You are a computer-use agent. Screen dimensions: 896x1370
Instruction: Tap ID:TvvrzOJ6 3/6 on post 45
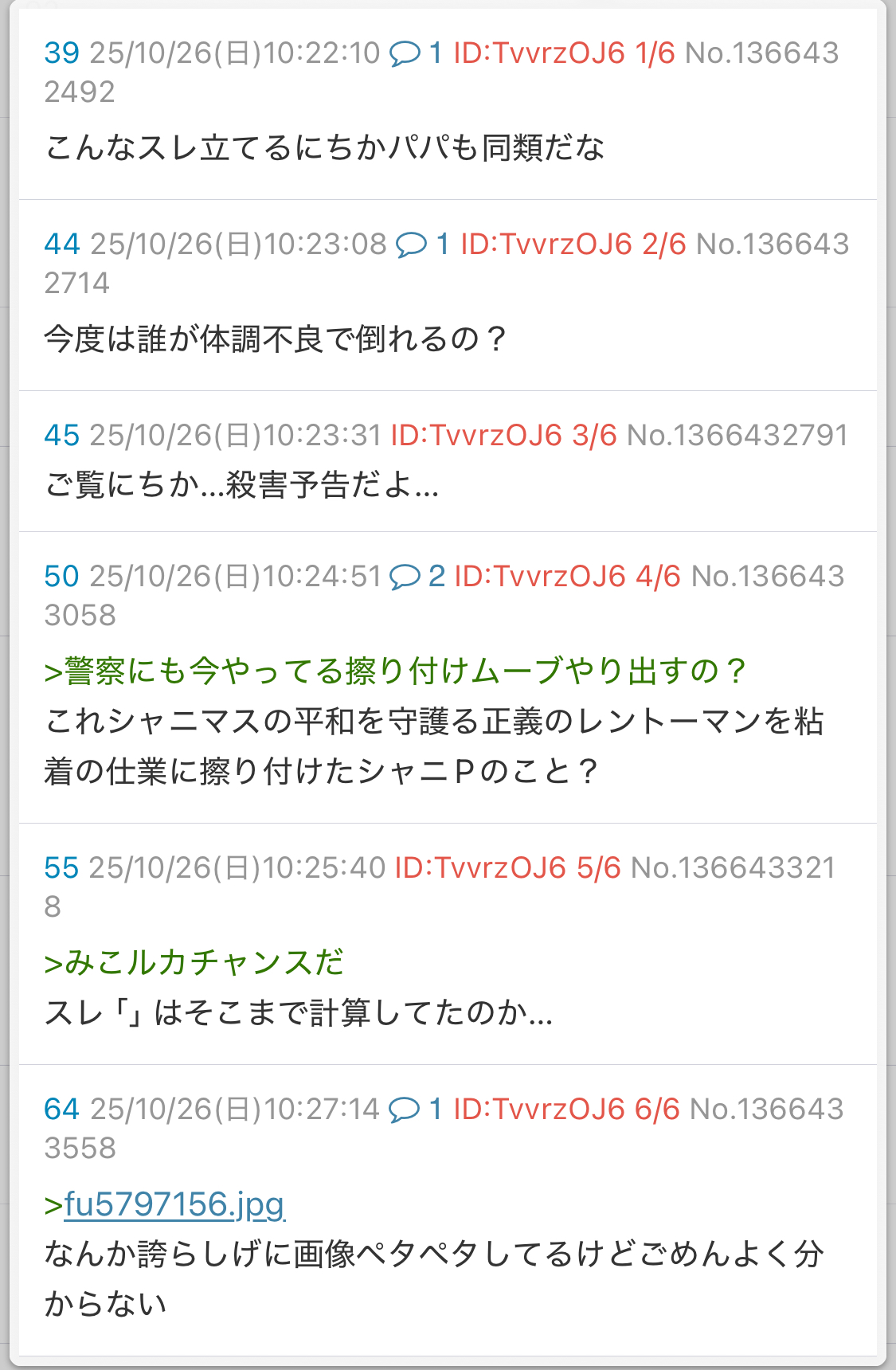click(503, 435)
